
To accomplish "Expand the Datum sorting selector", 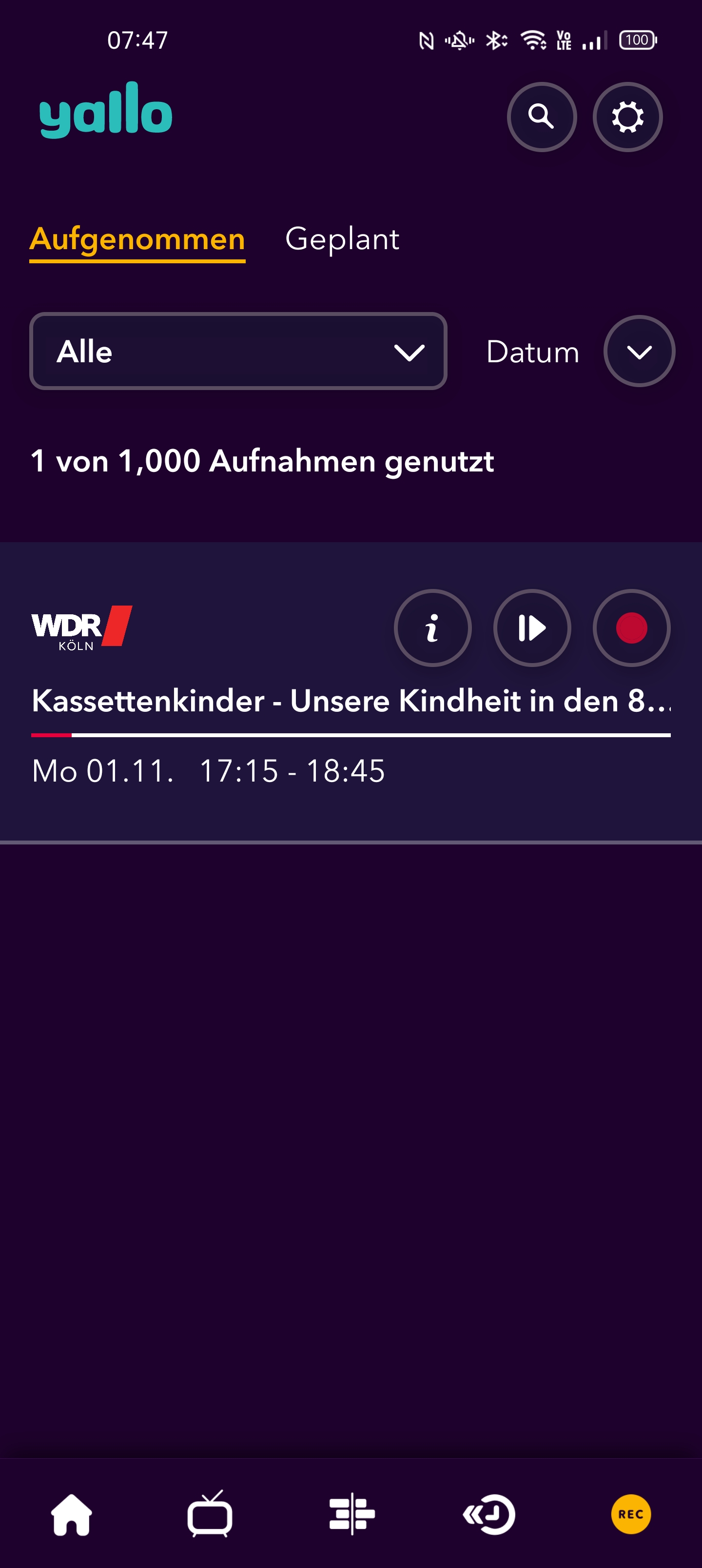I will 639,351.
